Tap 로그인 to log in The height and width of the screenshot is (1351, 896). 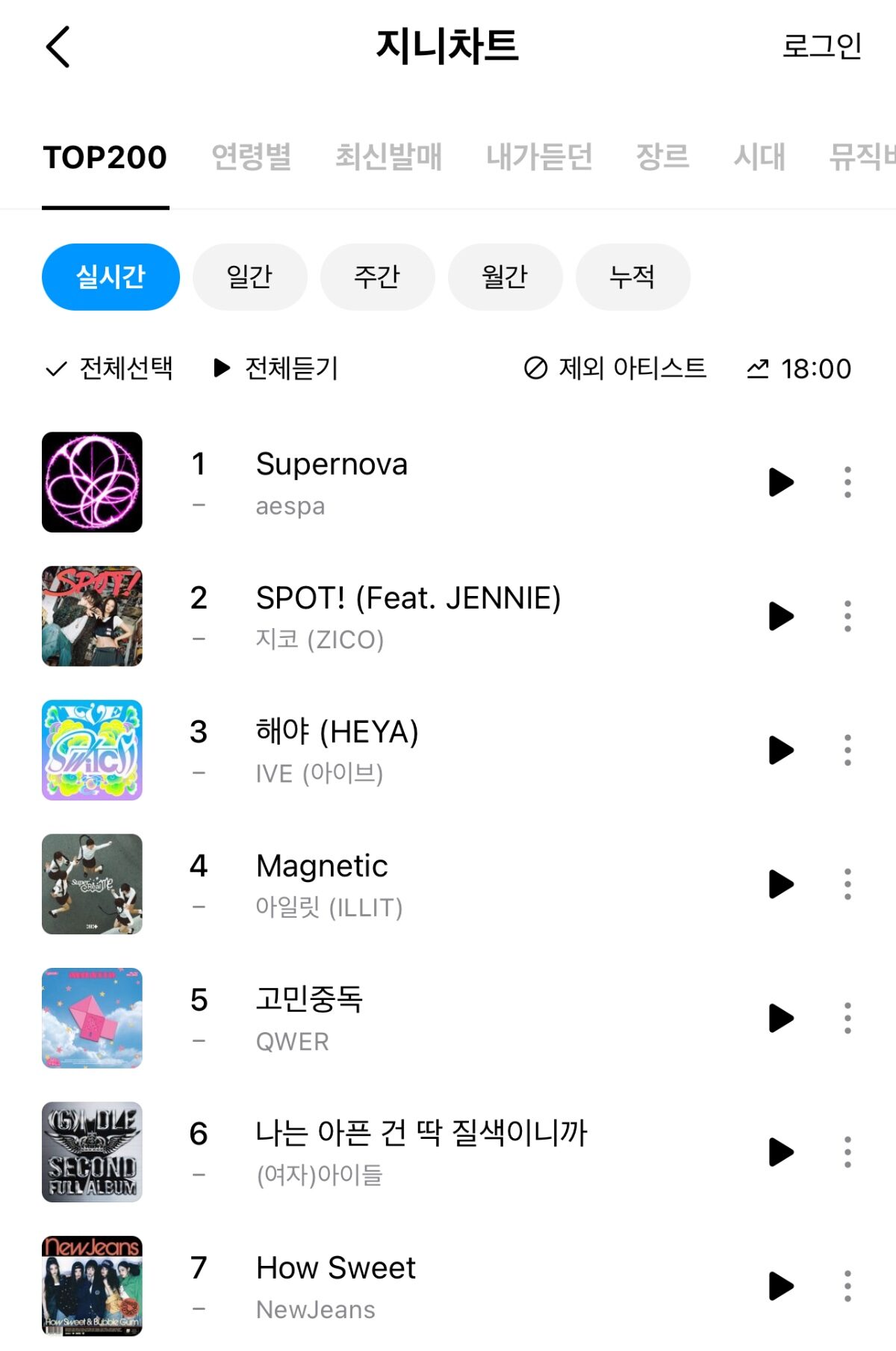821,46
